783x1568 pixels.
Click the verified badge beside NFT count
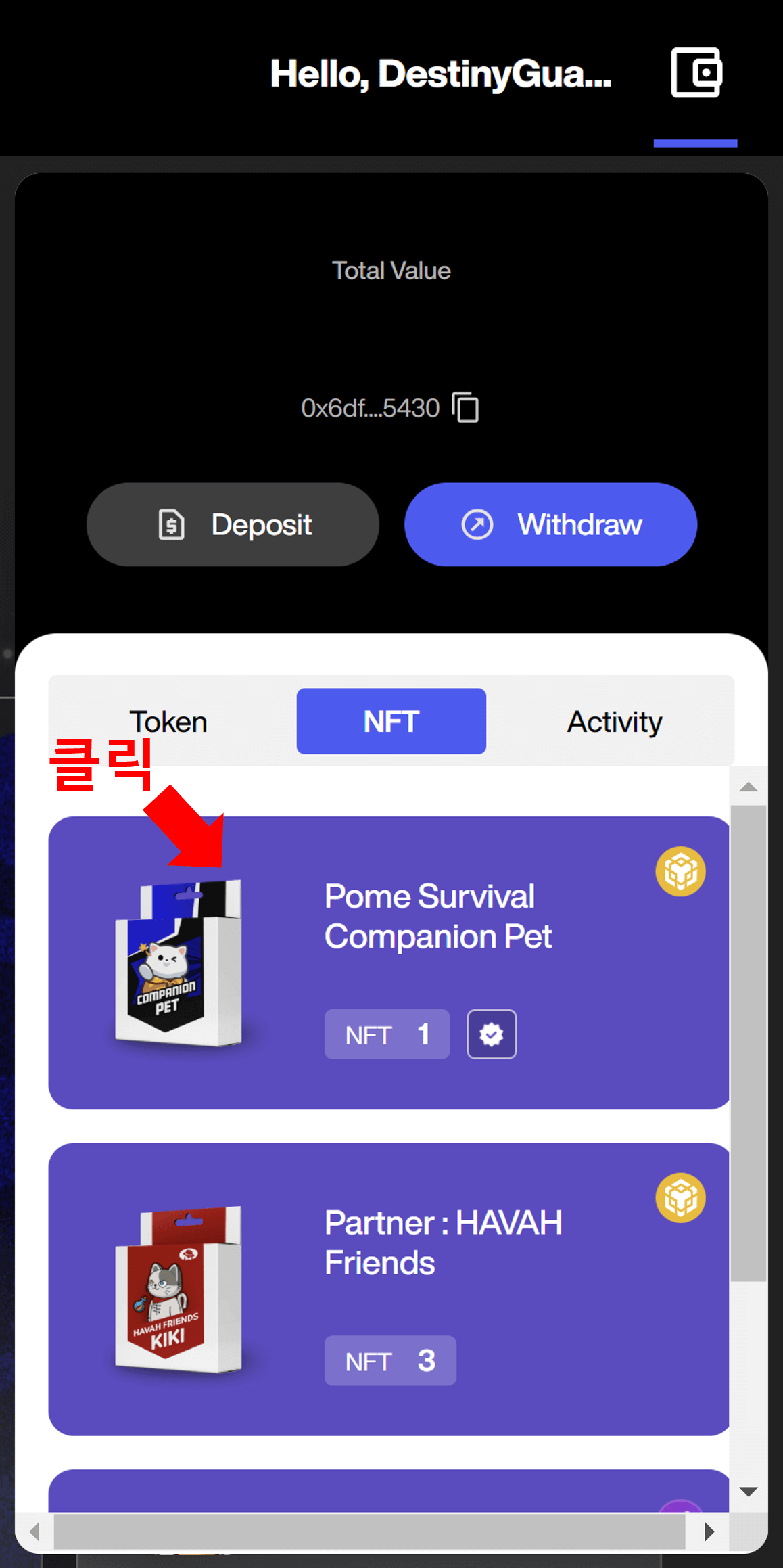click(x=492, y=1034)
